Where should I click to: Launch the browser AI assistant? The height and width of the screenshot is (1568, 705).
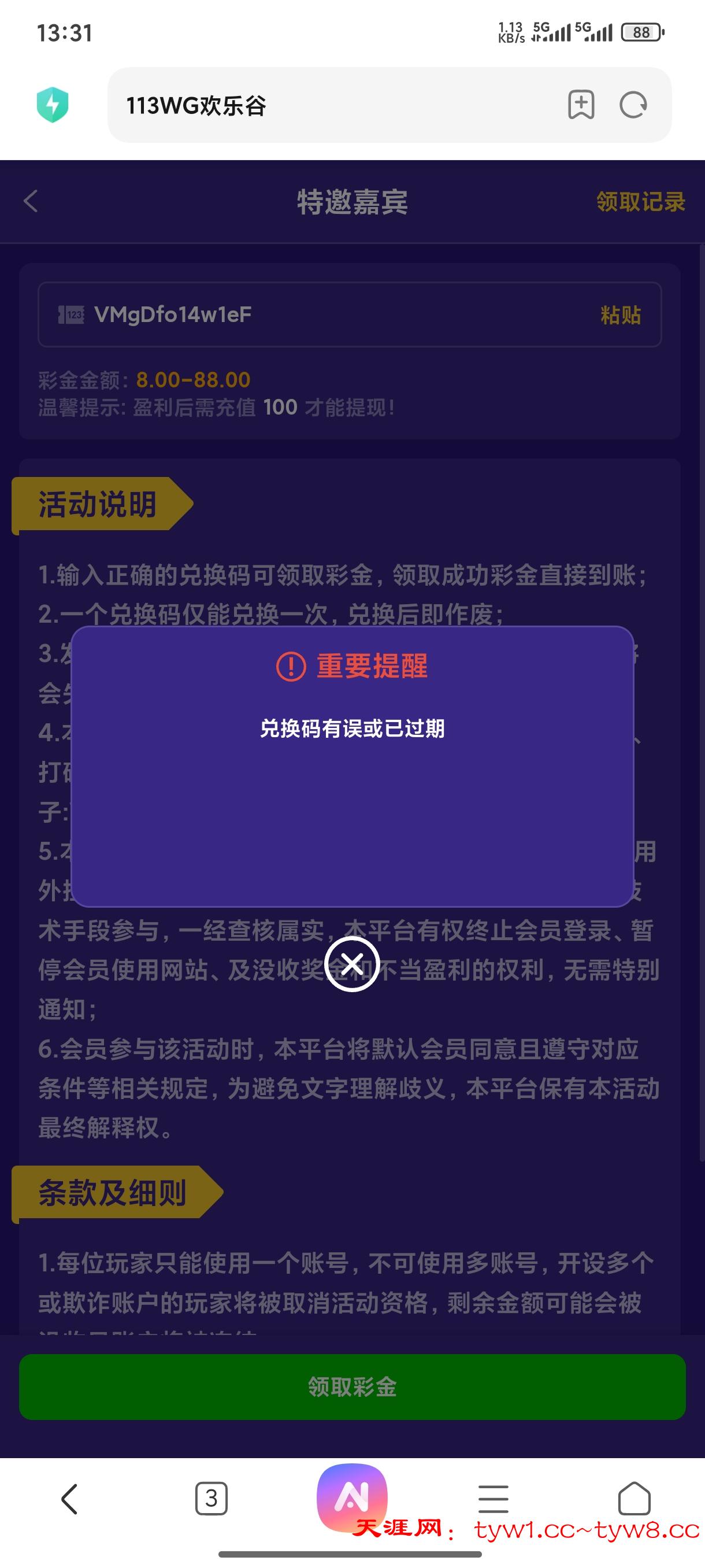click(351, 1497)
